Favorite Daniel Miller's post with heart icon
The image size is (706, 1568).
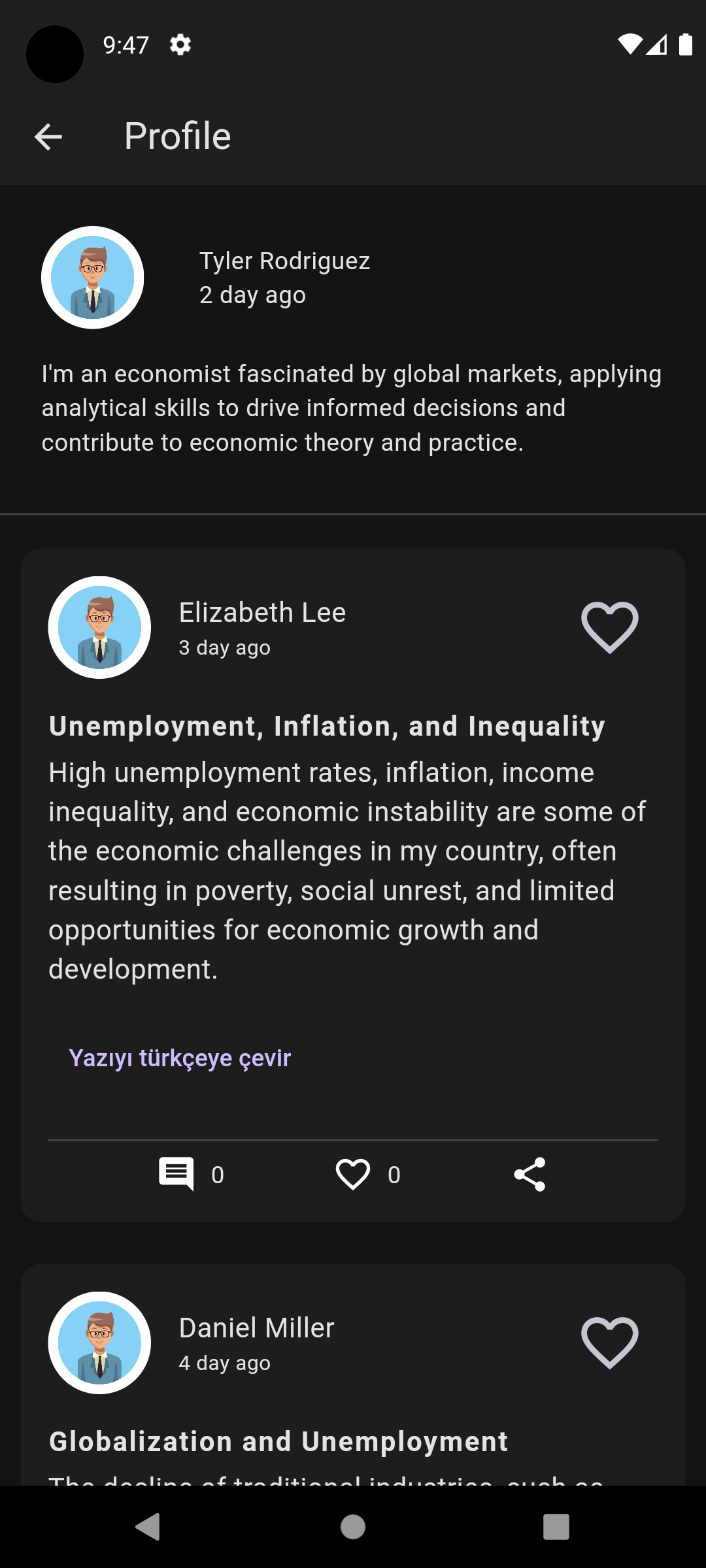pyautogui.click(x=609, y=1343)
